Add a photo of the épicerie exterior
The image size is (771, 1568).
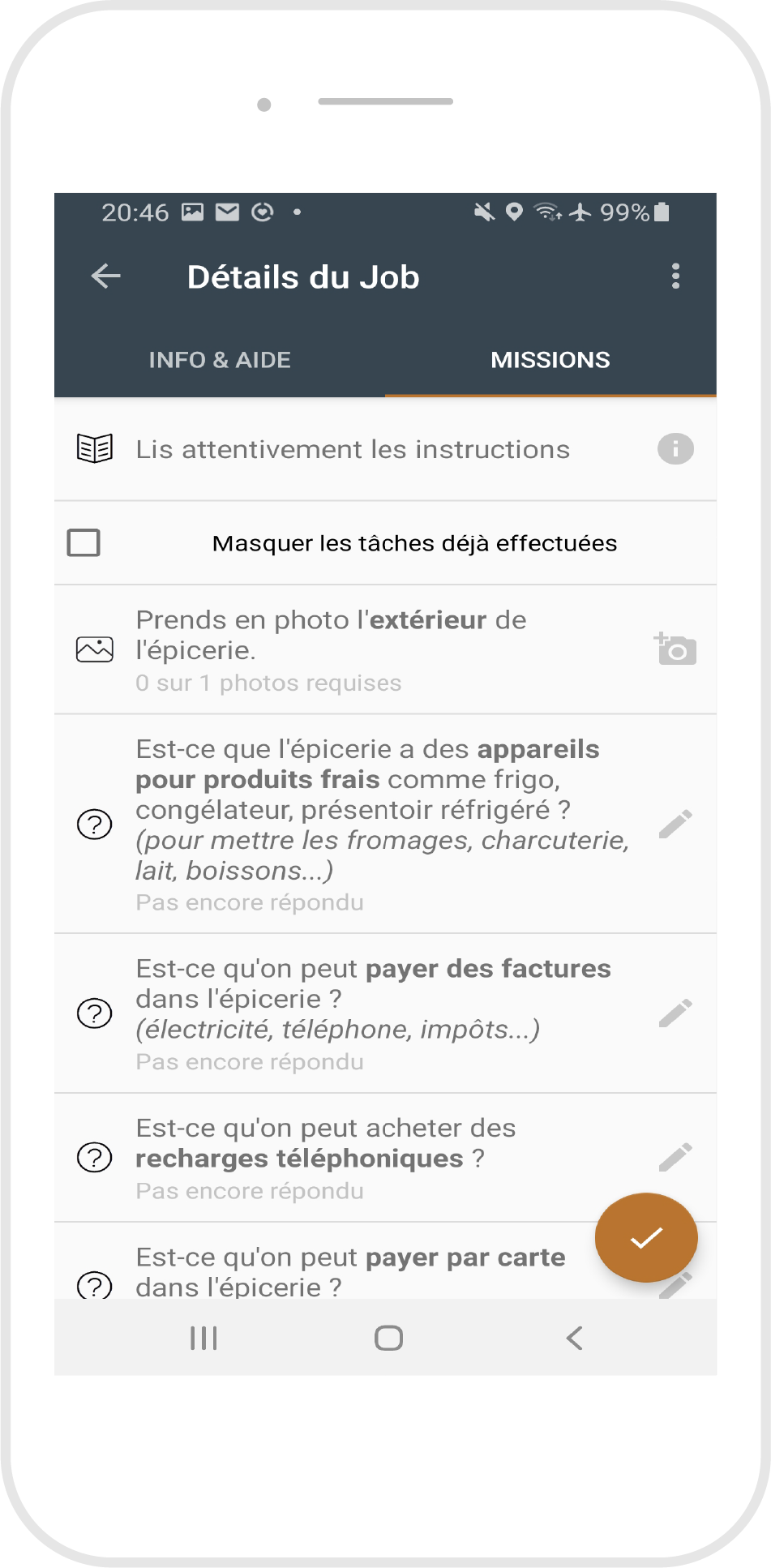[x=675, y=649]
